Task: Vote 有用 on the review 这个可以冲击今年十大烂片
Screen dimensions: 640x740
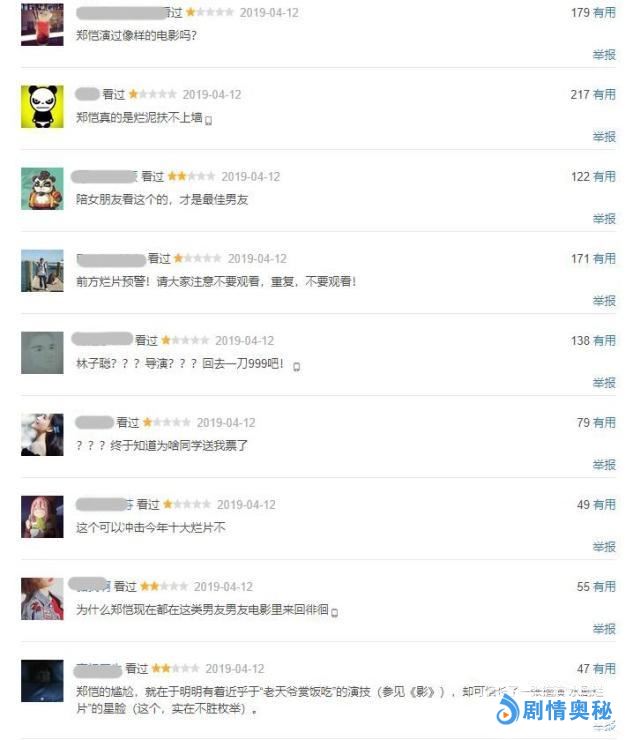Action: tap(605, 505)
